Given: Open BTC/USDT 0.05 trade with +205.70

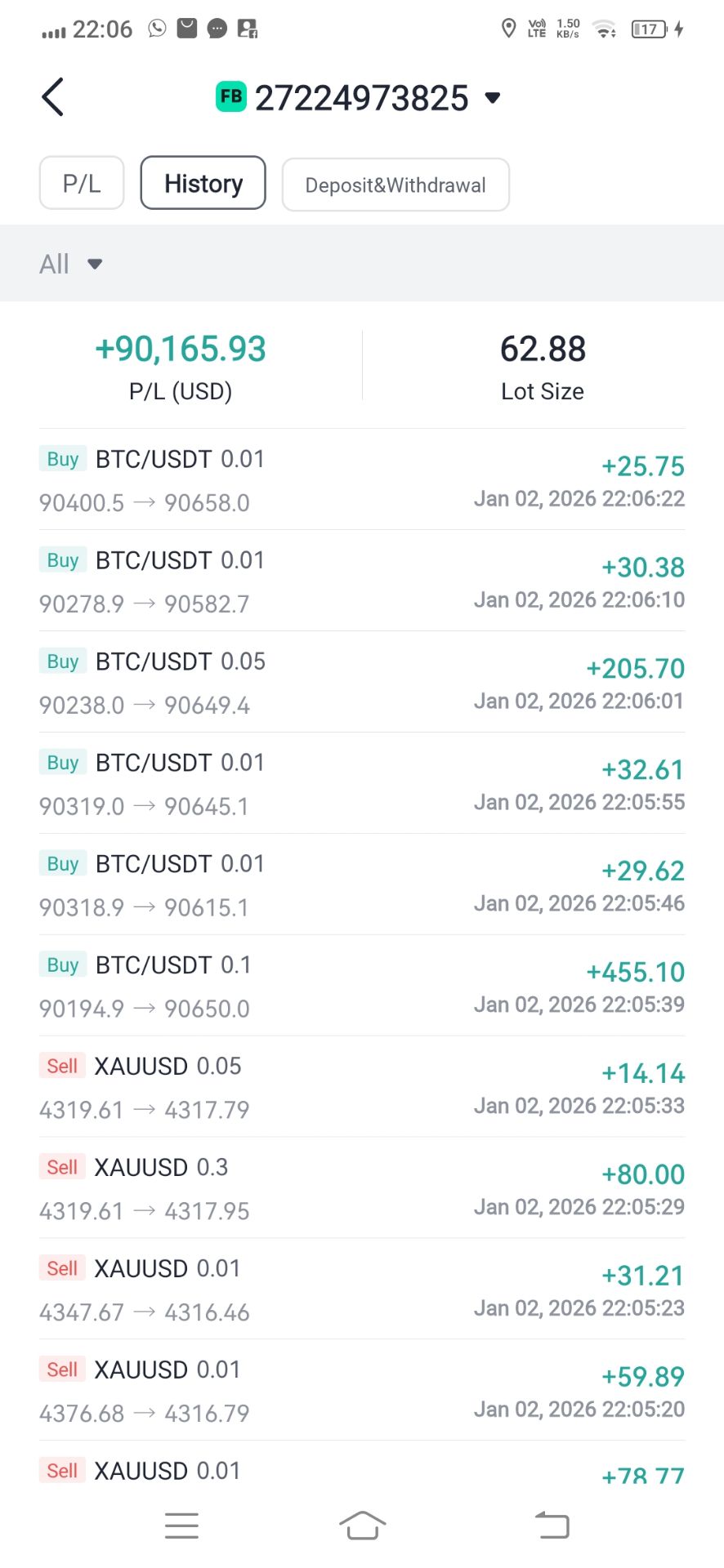Looking at the screenshot, I should (x=361, y=683).
